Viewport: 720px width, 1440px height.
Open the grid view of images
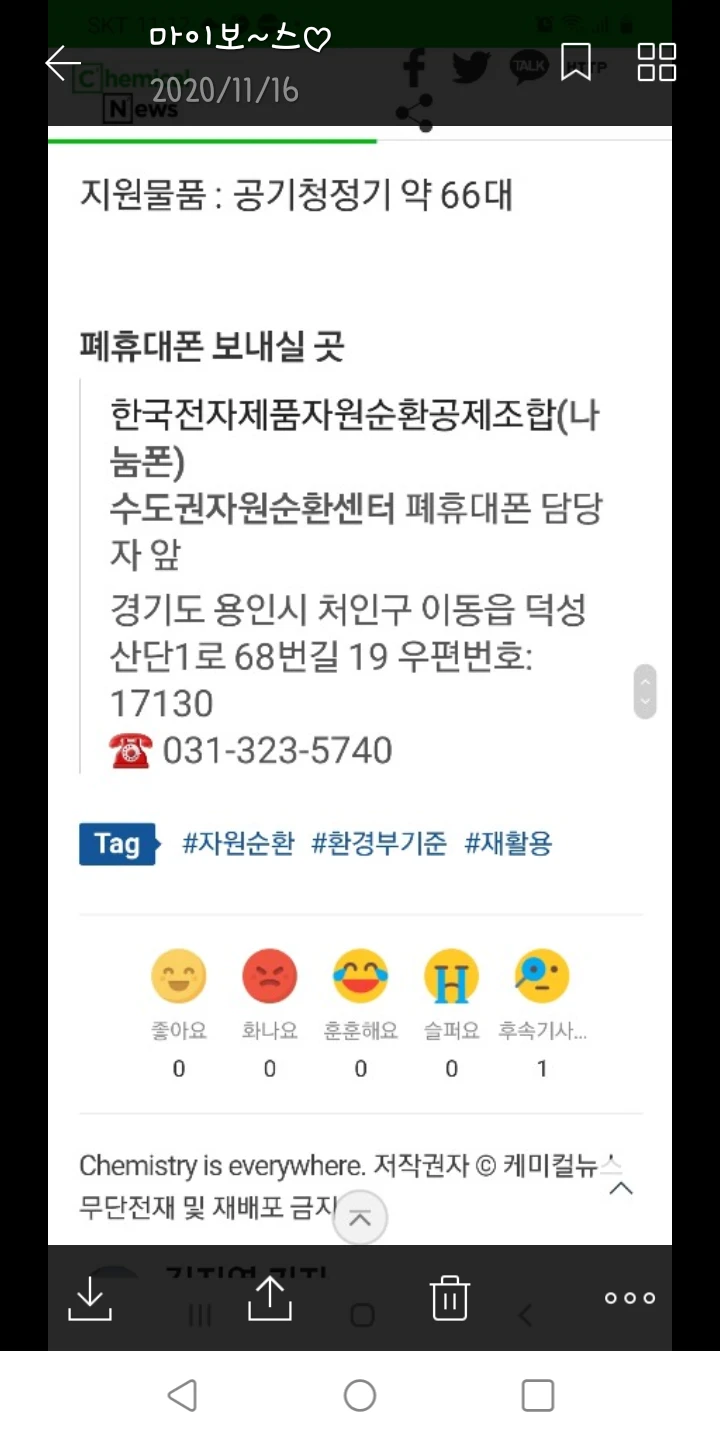coord(657,62)
